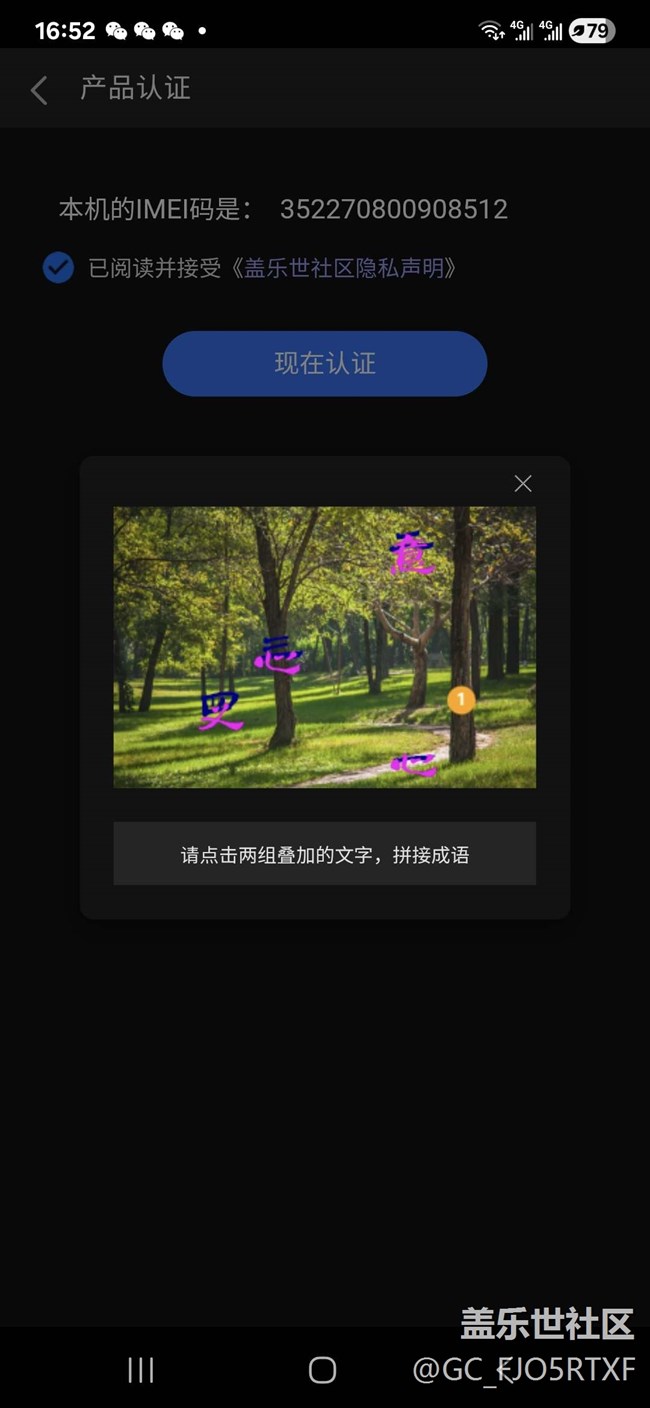This screenshot has width=650, height=1408.
Task: Close the captcha dialog
Action: pyautogui.click(x=522, y=484)
